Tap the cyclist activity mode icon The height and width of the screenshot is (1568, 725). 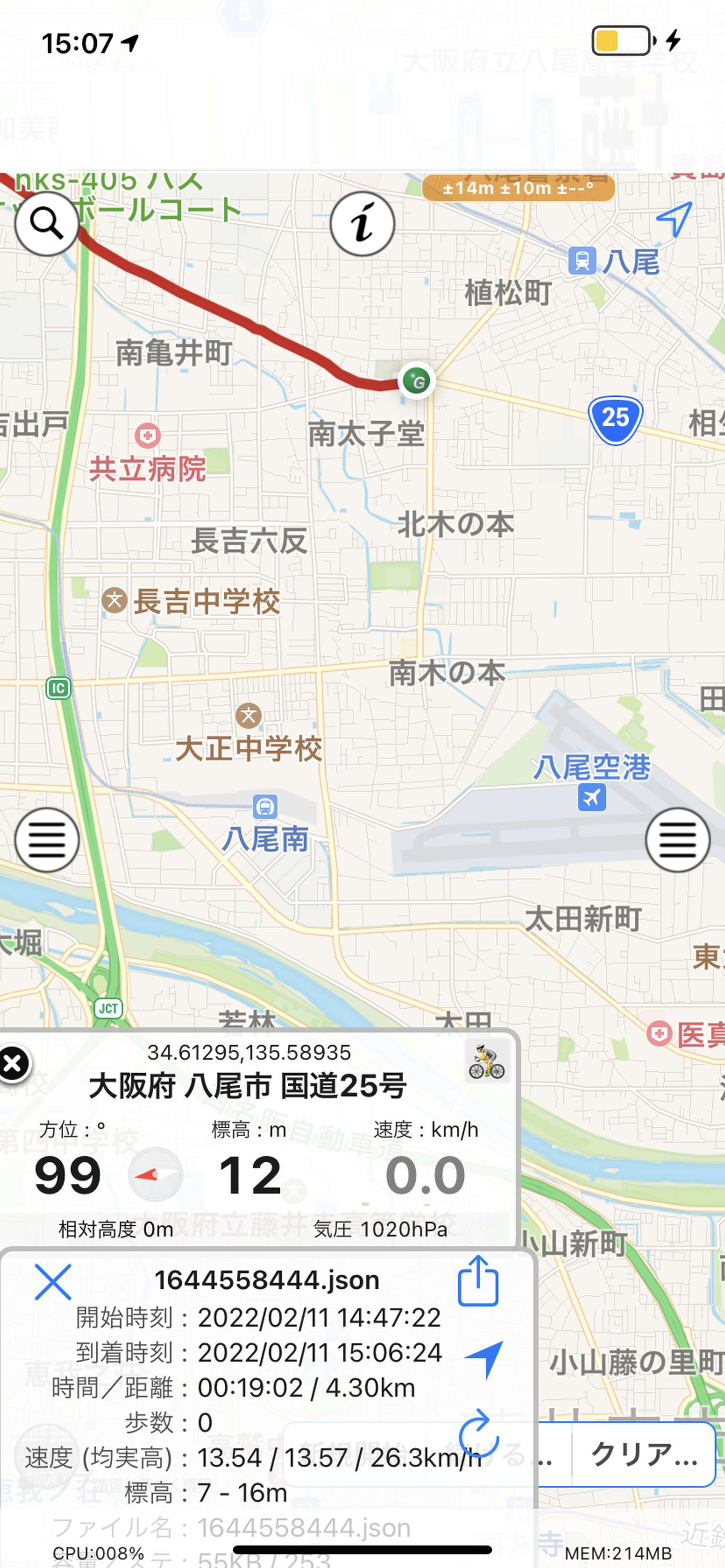click(487, 1062)
